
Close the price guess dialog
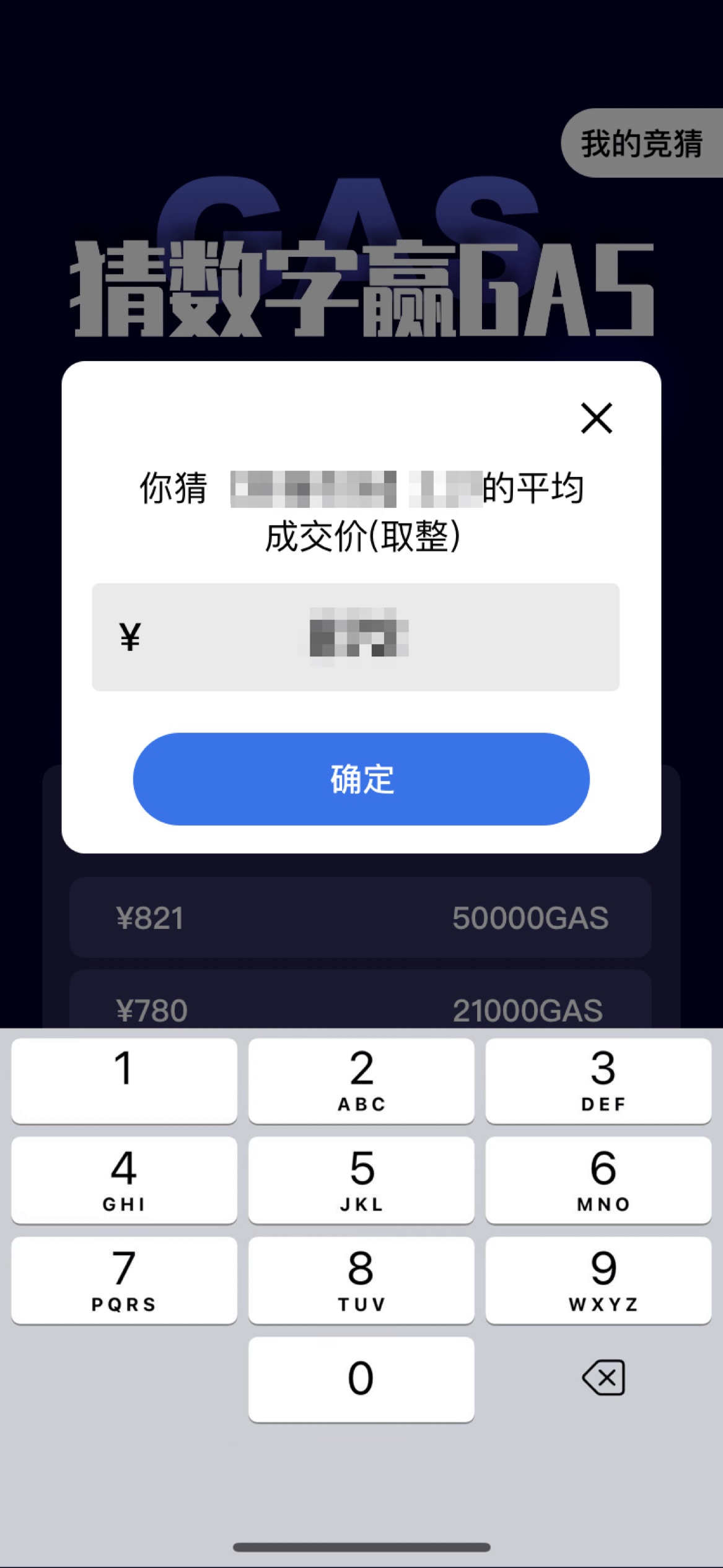click(596, 418)
